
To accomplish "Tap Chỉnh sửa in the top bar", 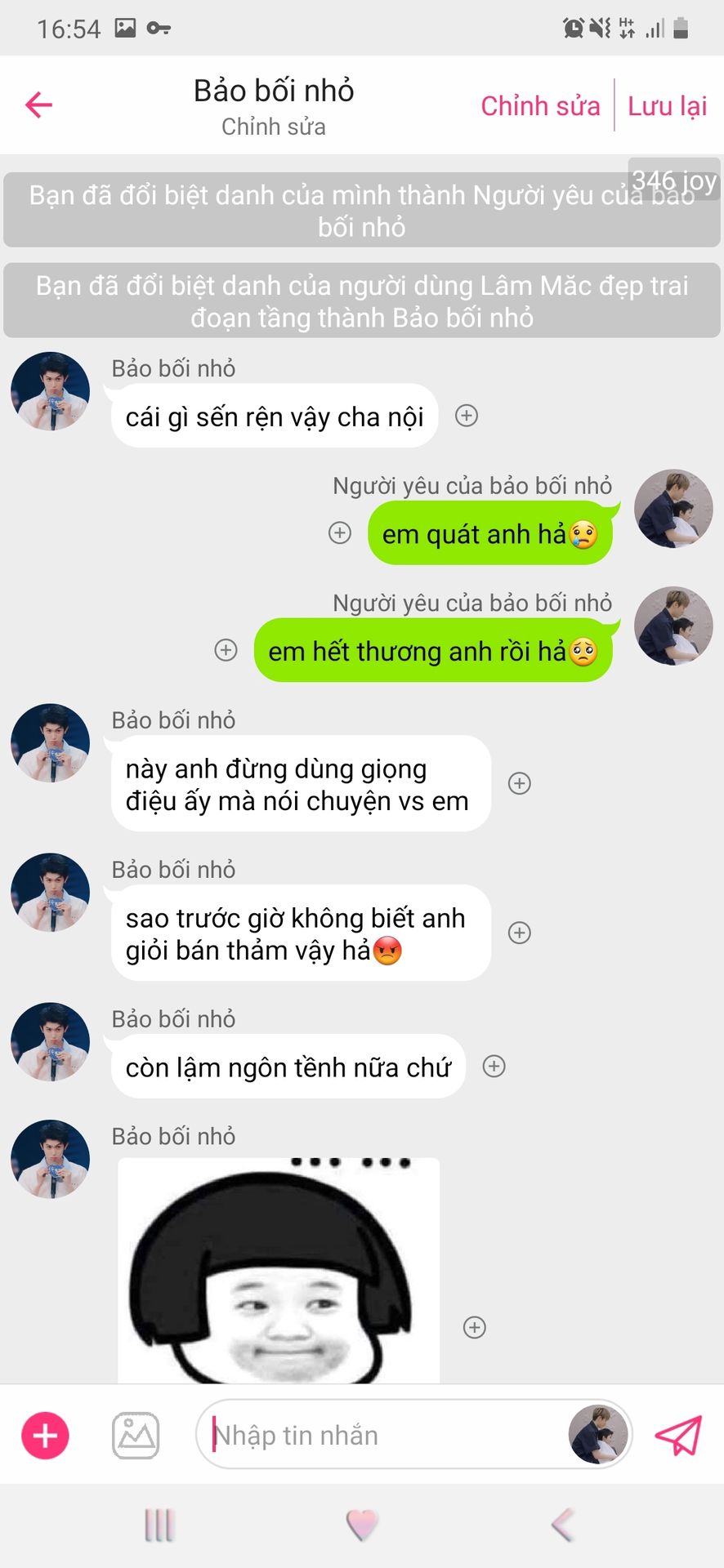I will coord(540,105).
